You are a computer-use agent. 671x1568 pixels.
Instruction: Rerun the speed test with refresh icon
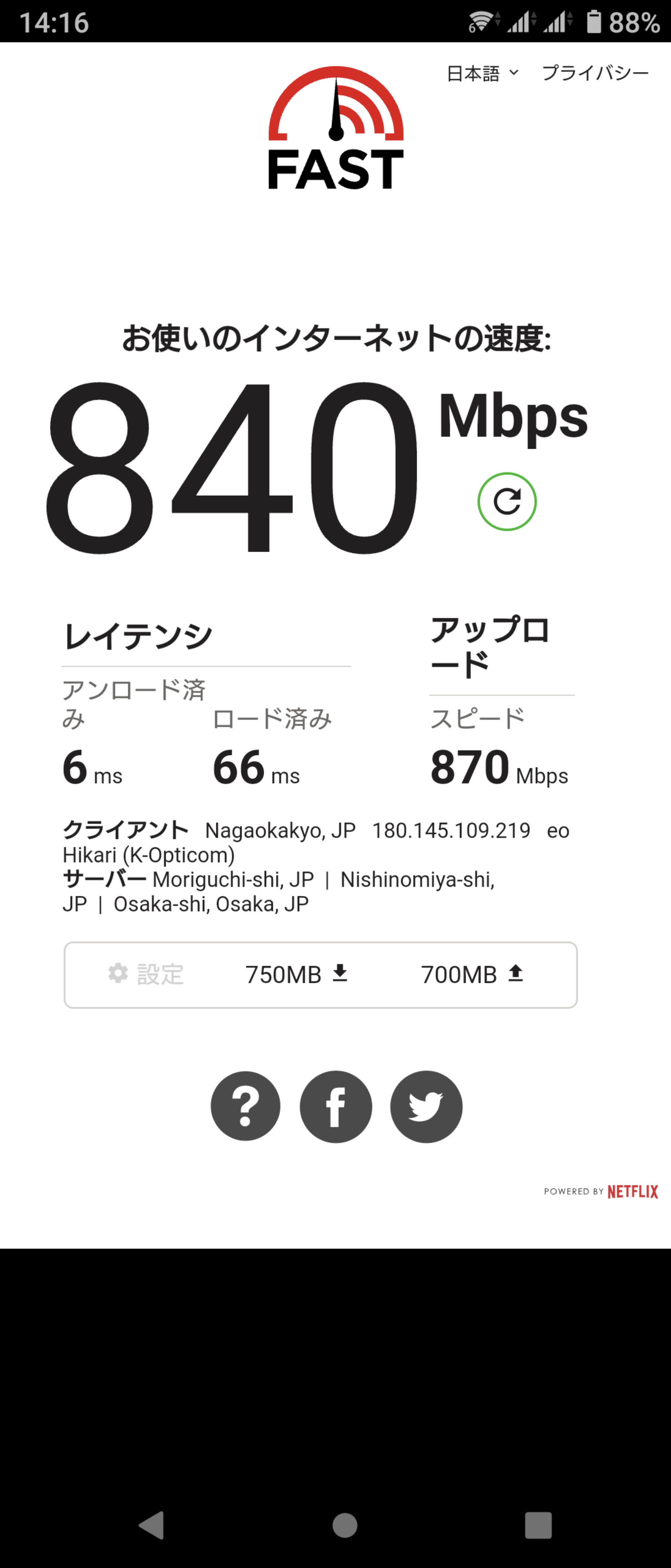coord(507,501)
